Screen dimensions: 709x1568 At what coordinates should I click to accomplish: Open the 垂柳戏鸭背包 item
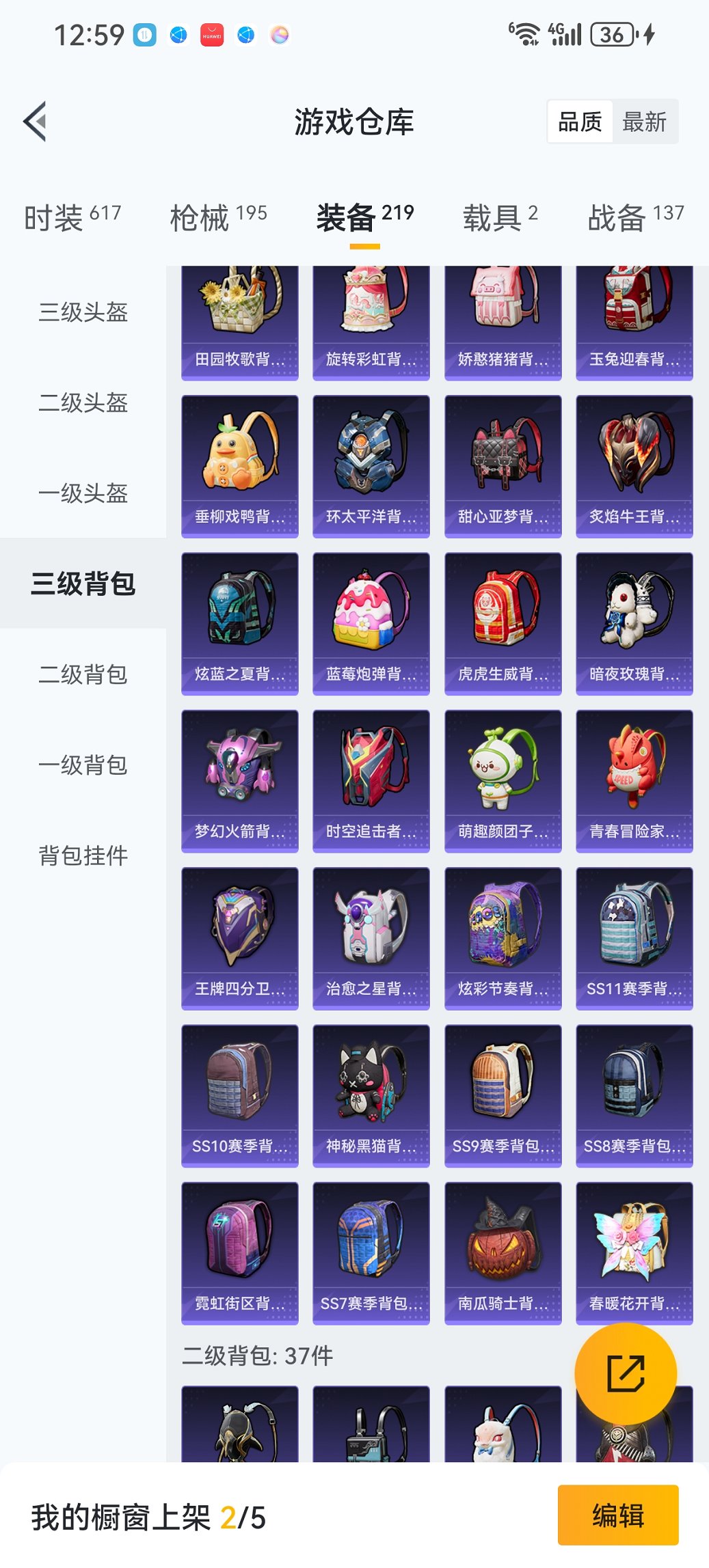[240, 466]
